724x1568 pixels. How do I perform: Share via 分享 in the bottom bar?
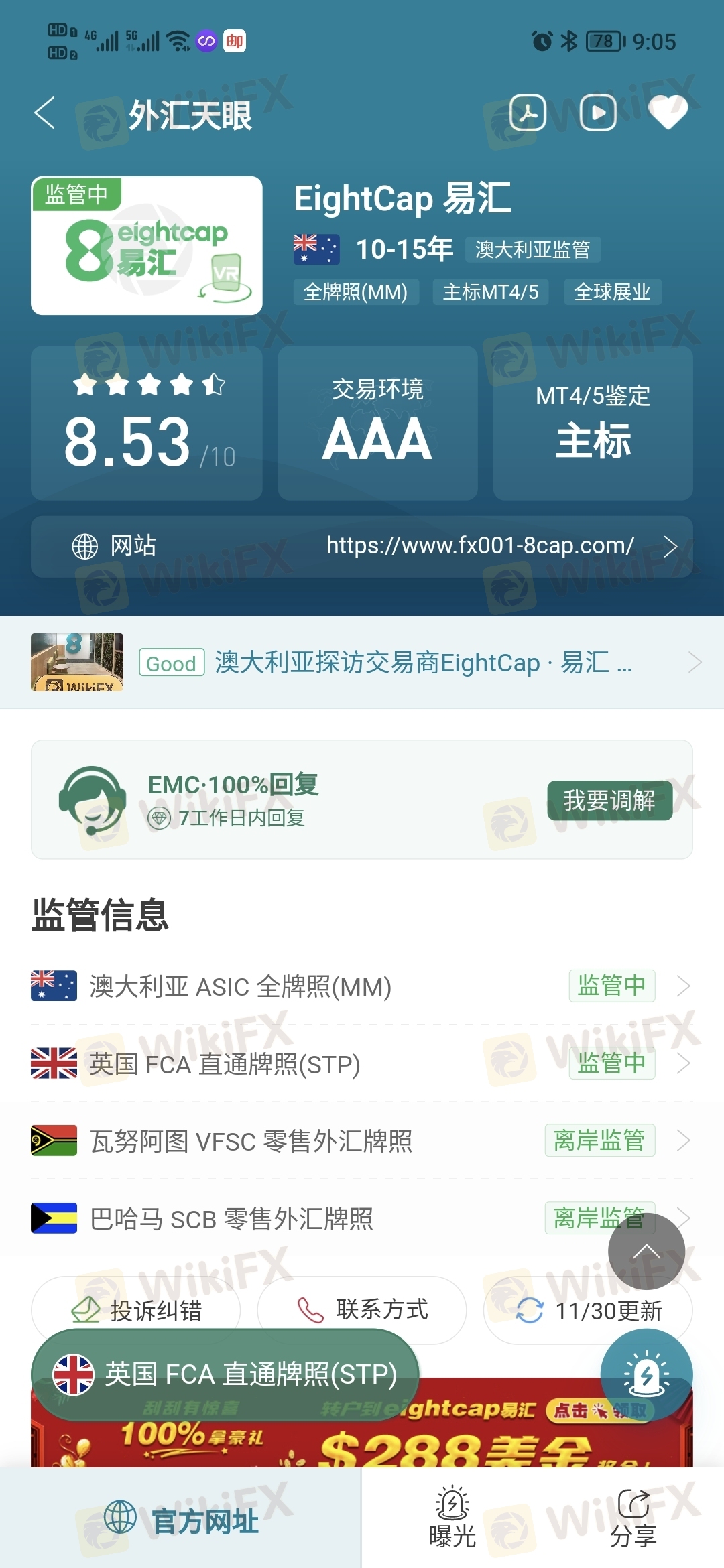(633, 1518)
